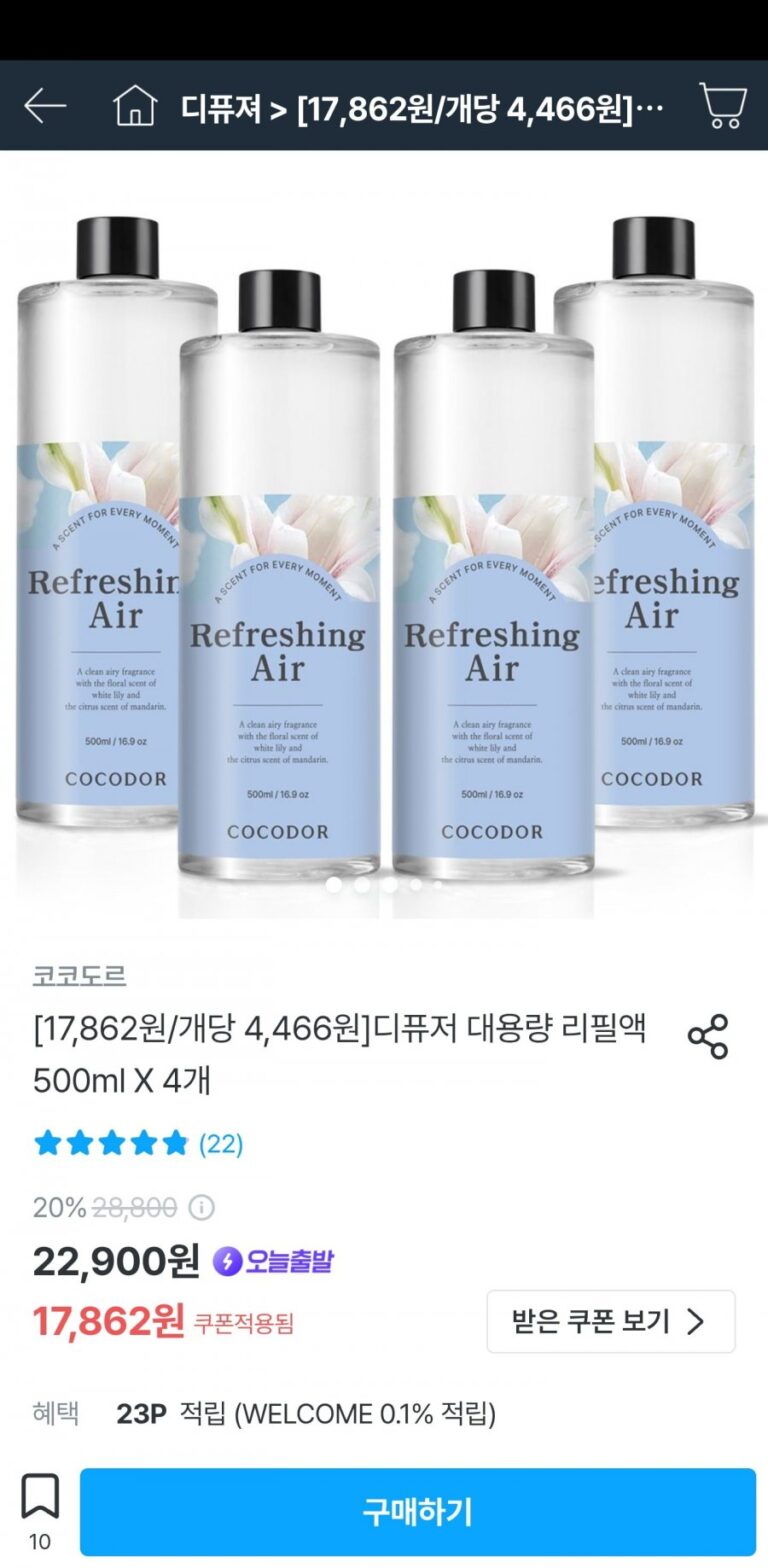The height and width of the screenshot is (1568, 768).
Task: Open the home icon in top bar
Action: coord(135,106)
